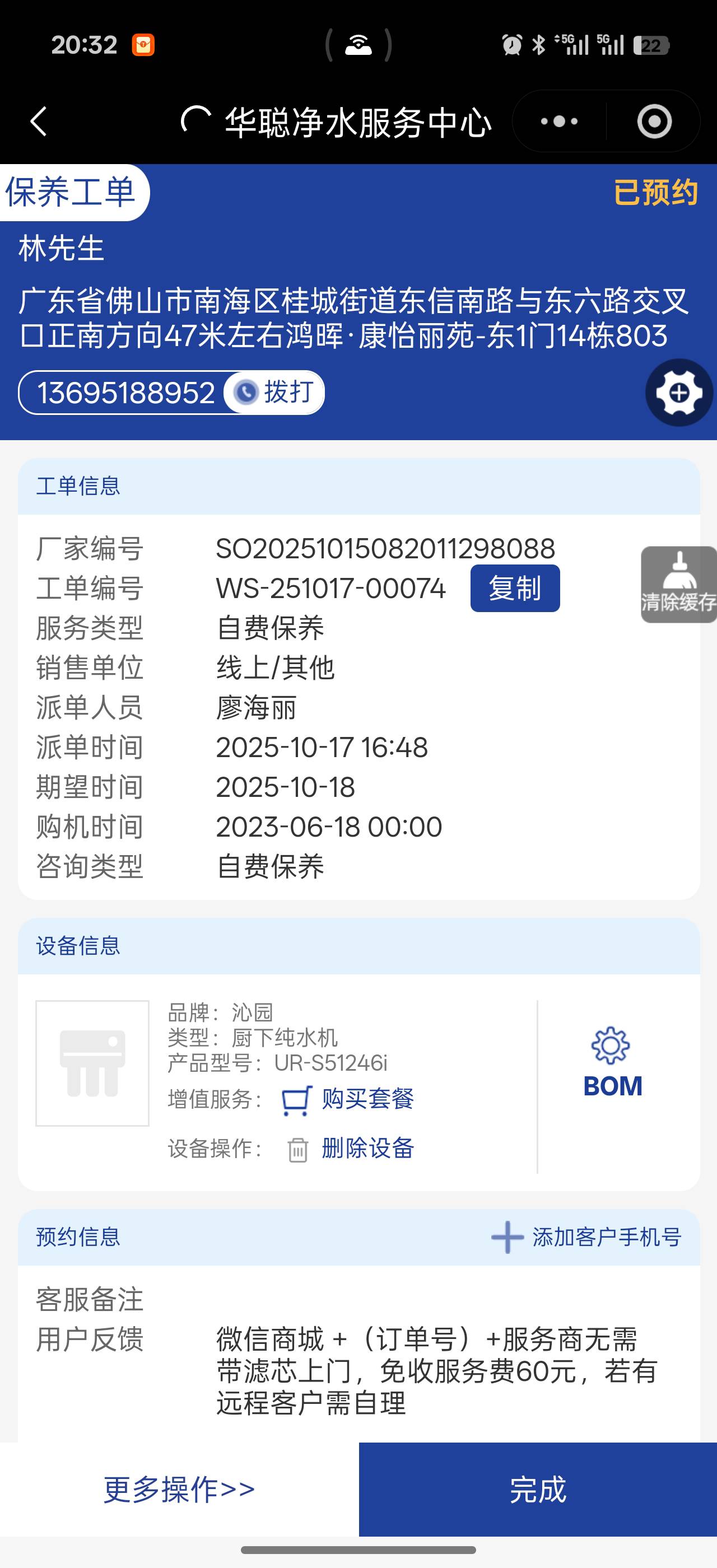Mark the work order as 完成
The width and height of the screenshot is (717, 1568).
click(x=537, y=1489)
